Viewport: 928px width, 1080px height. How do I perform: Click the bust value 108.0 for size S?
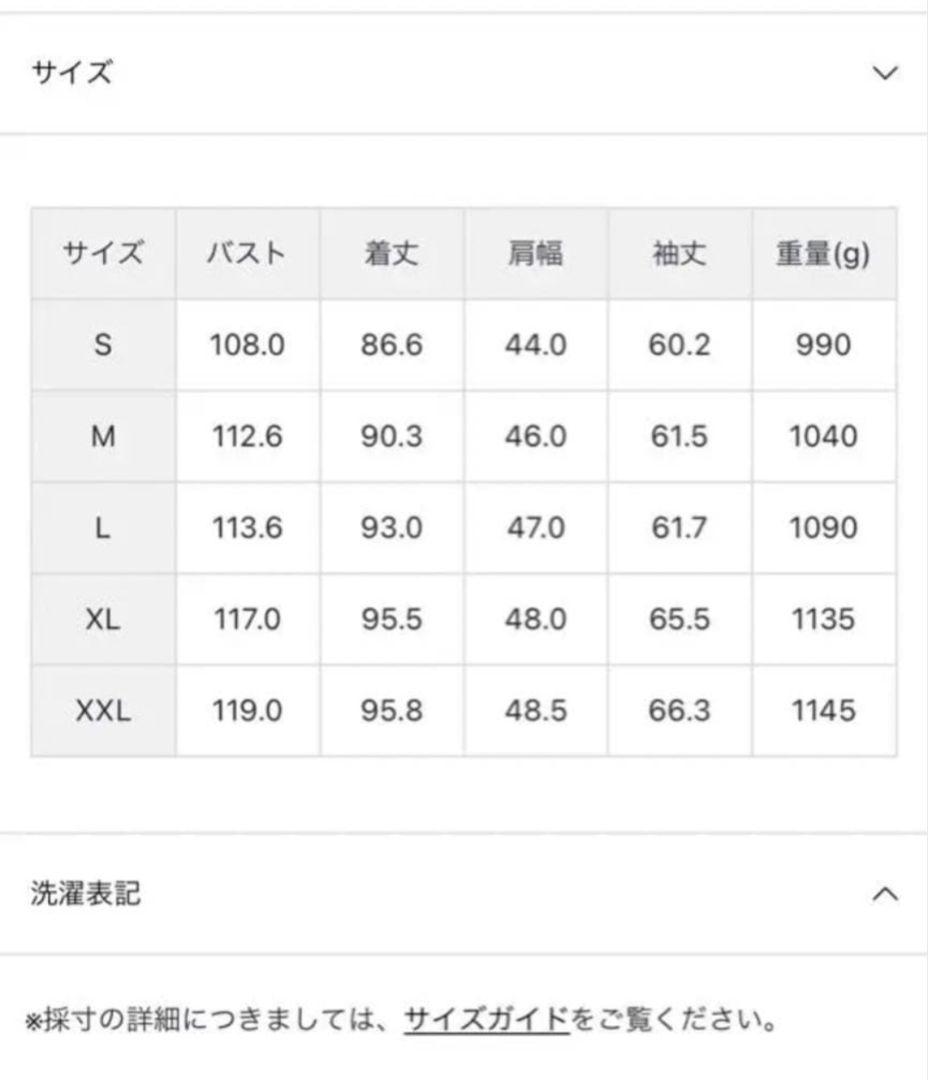tap(247, 344)
